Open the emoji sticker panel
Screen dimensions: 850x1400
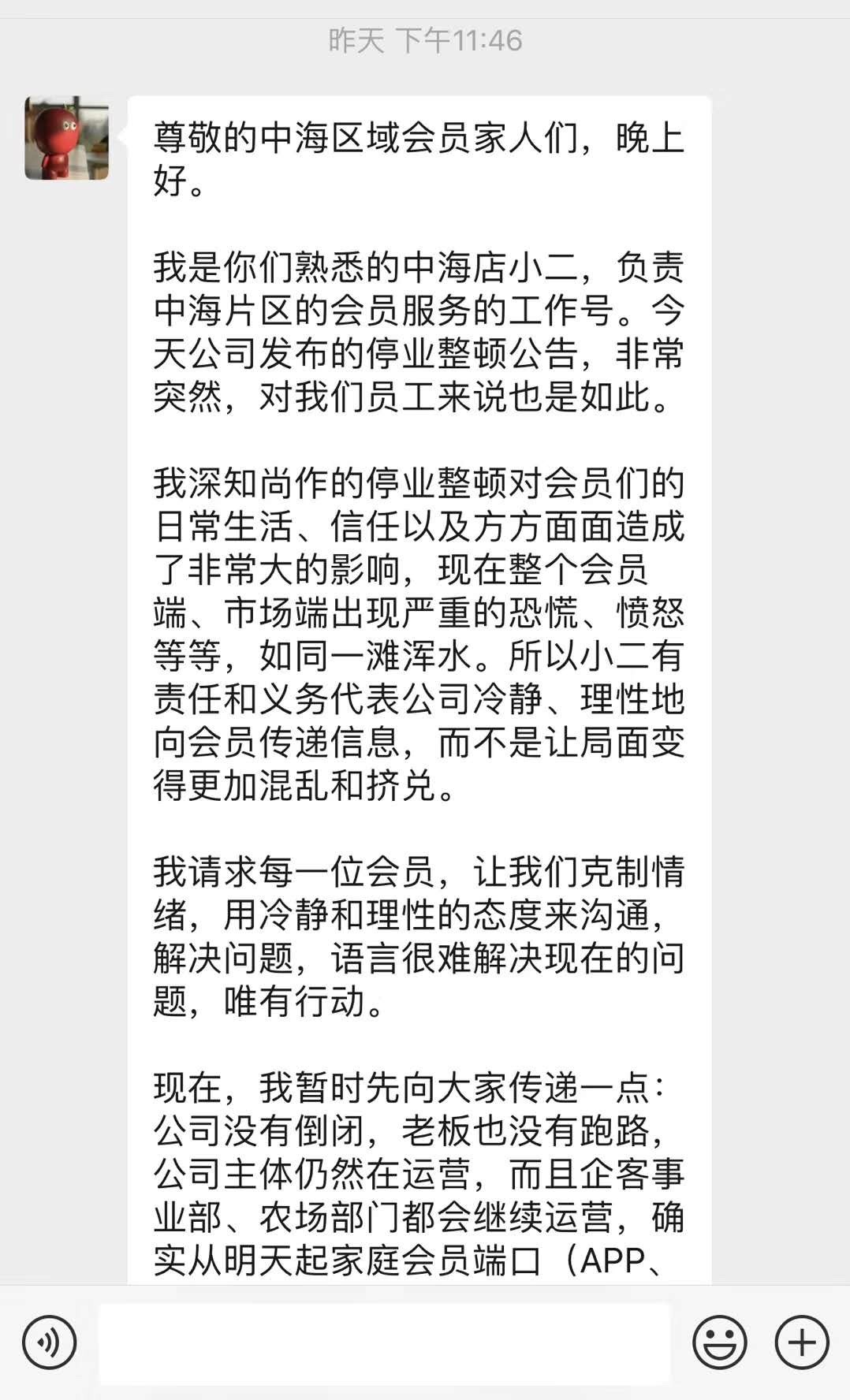pyautogui.click(x=719, y=1342)
